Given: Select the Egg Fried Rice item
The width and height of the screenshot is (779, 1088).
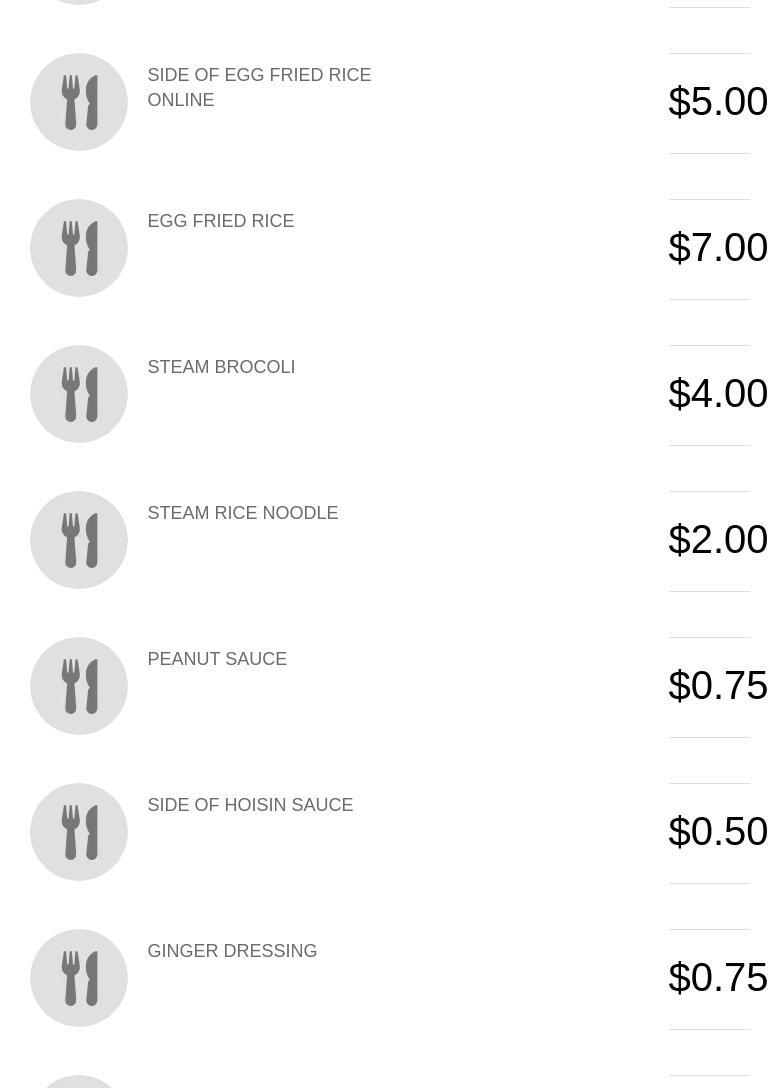Looking at the screenshot, I should click(x=221, y=221).
